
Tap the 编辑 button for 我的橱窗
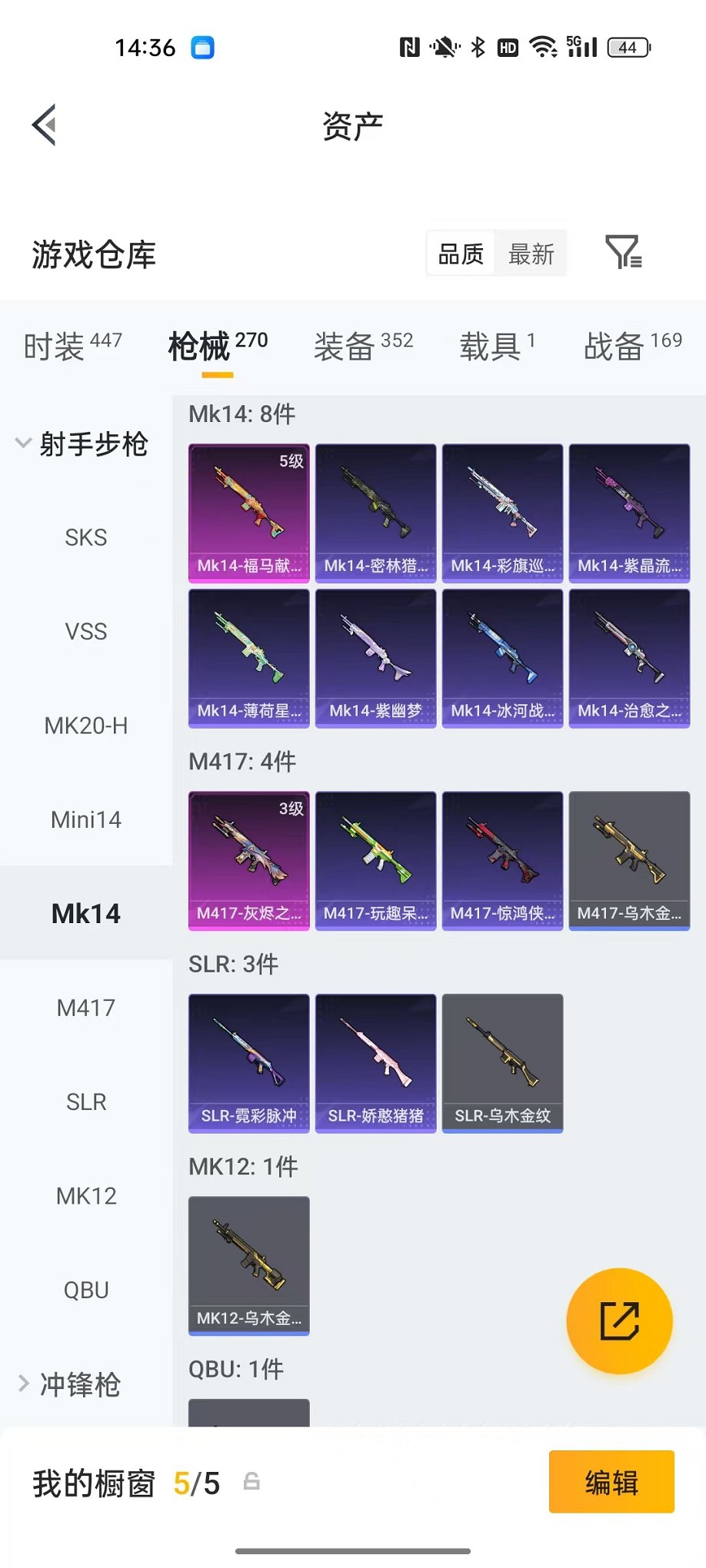(x=611, y=1482)
